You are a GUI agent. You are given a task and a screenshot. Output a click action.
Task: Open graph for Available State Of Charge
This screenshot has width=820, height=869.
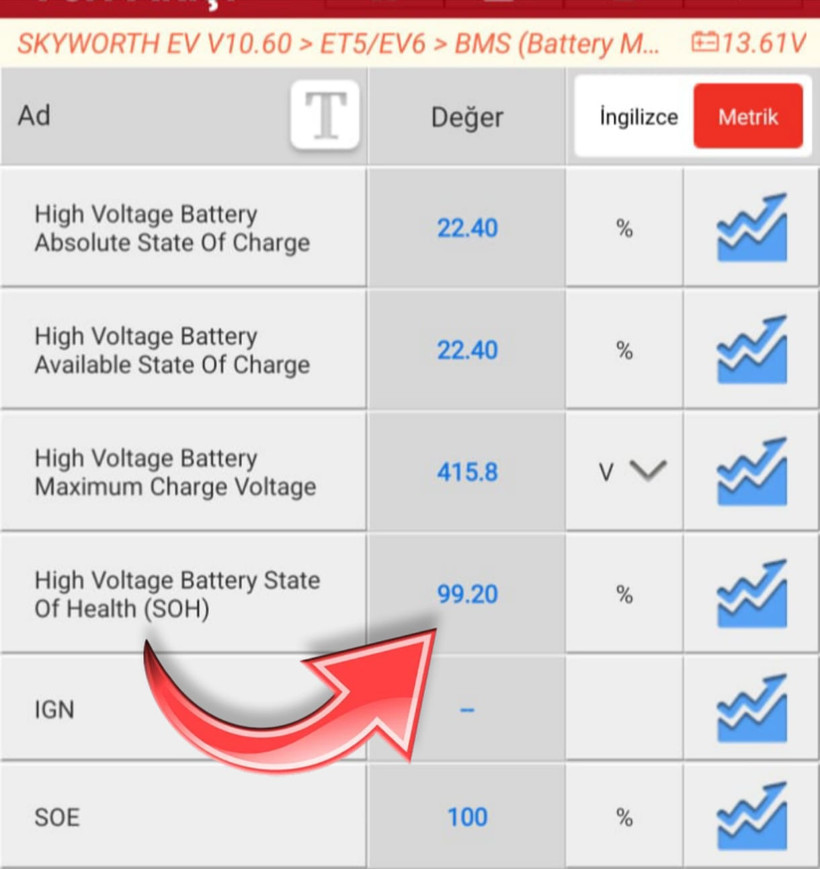tap(752, 350)
